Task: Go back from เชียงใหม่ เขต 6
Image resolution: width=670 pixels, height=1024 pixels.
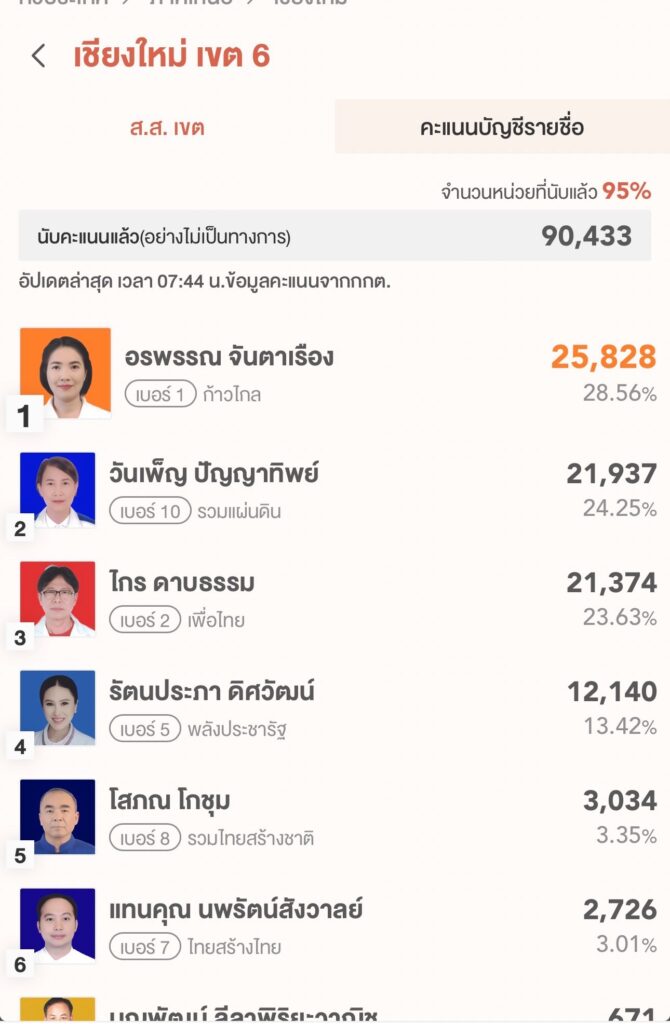Action: (x=38, y=56)
